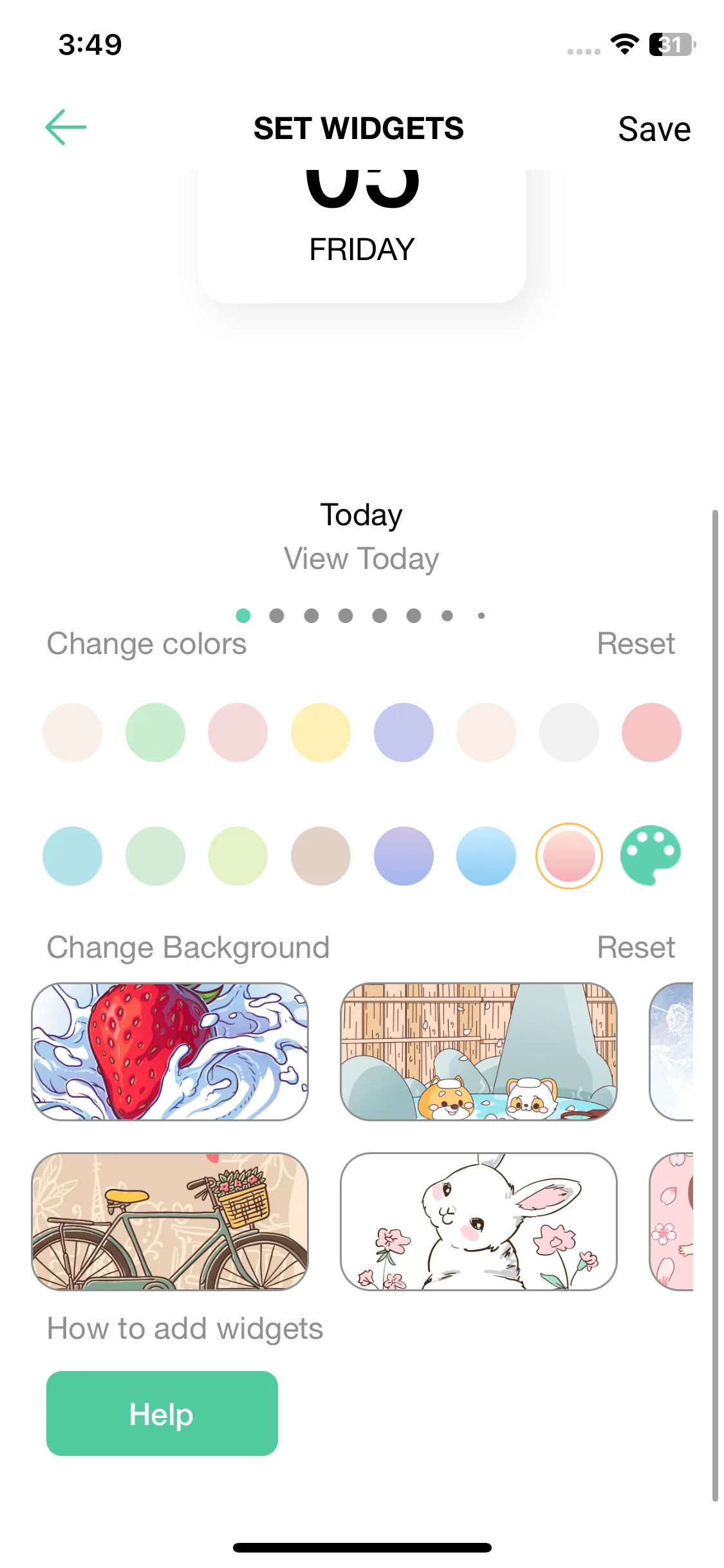Viewport: 724px width, 1568px height.
Task: Select the lavender purple color swatch
Action: tap(404, 732)
